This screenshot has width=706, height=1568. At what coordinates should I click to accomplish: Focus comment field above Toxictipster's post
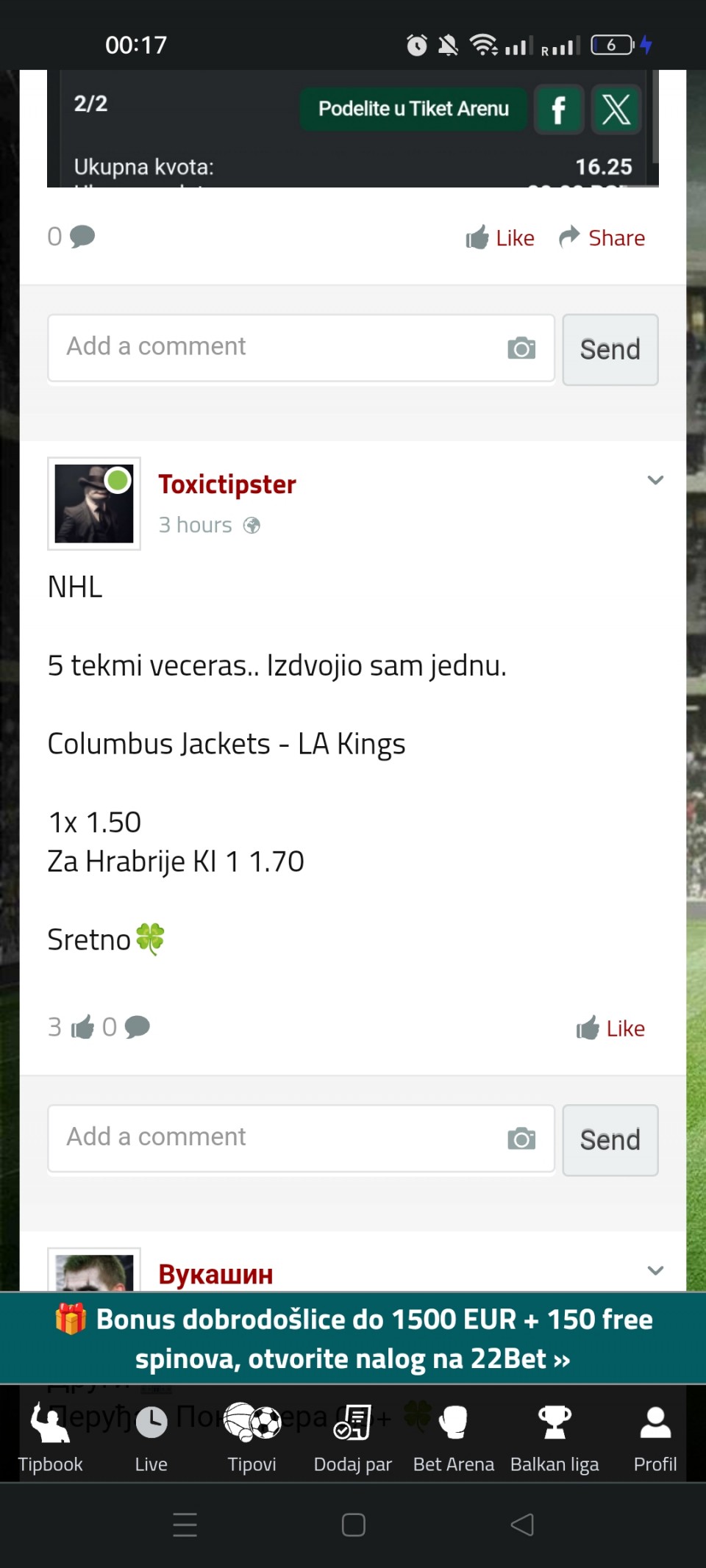[279, 347]
